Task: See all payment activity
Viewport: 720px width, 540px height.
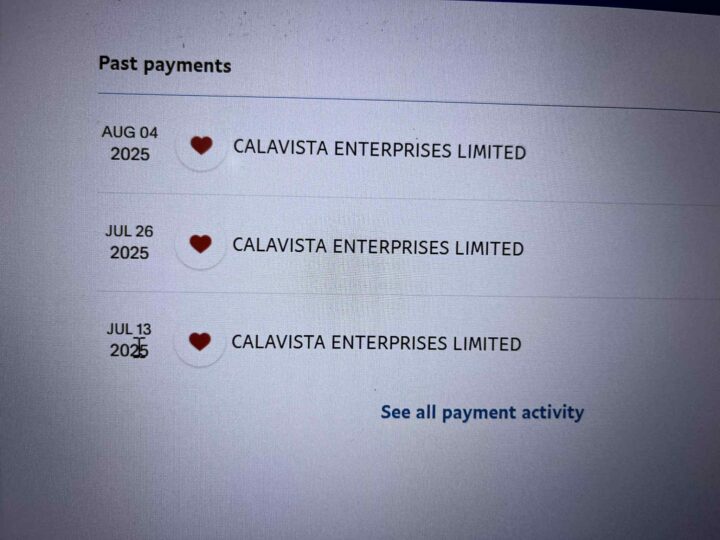Action: coord(482,412)
